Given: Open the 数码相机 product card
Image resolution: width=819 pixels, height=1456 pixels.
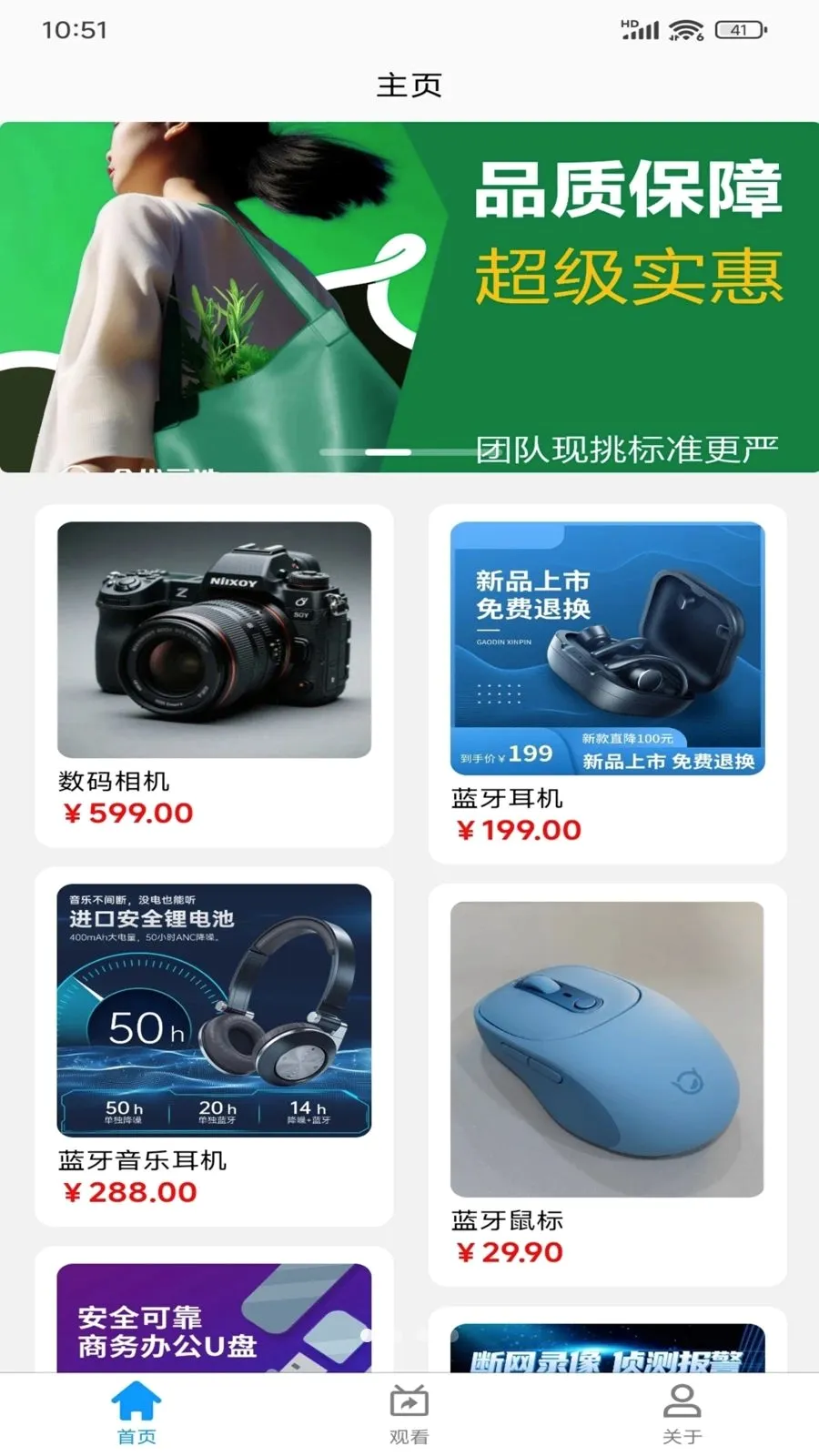Looking at the screenshot, I should tap(214, 675).
